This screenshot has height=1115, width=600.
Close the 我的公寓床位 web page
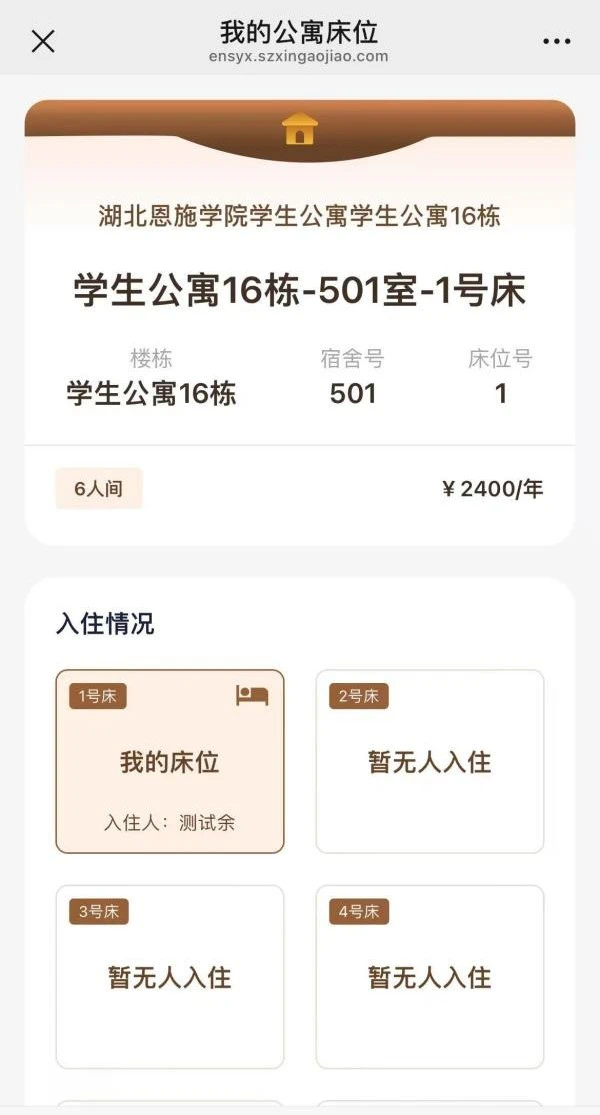coord(43,41)
